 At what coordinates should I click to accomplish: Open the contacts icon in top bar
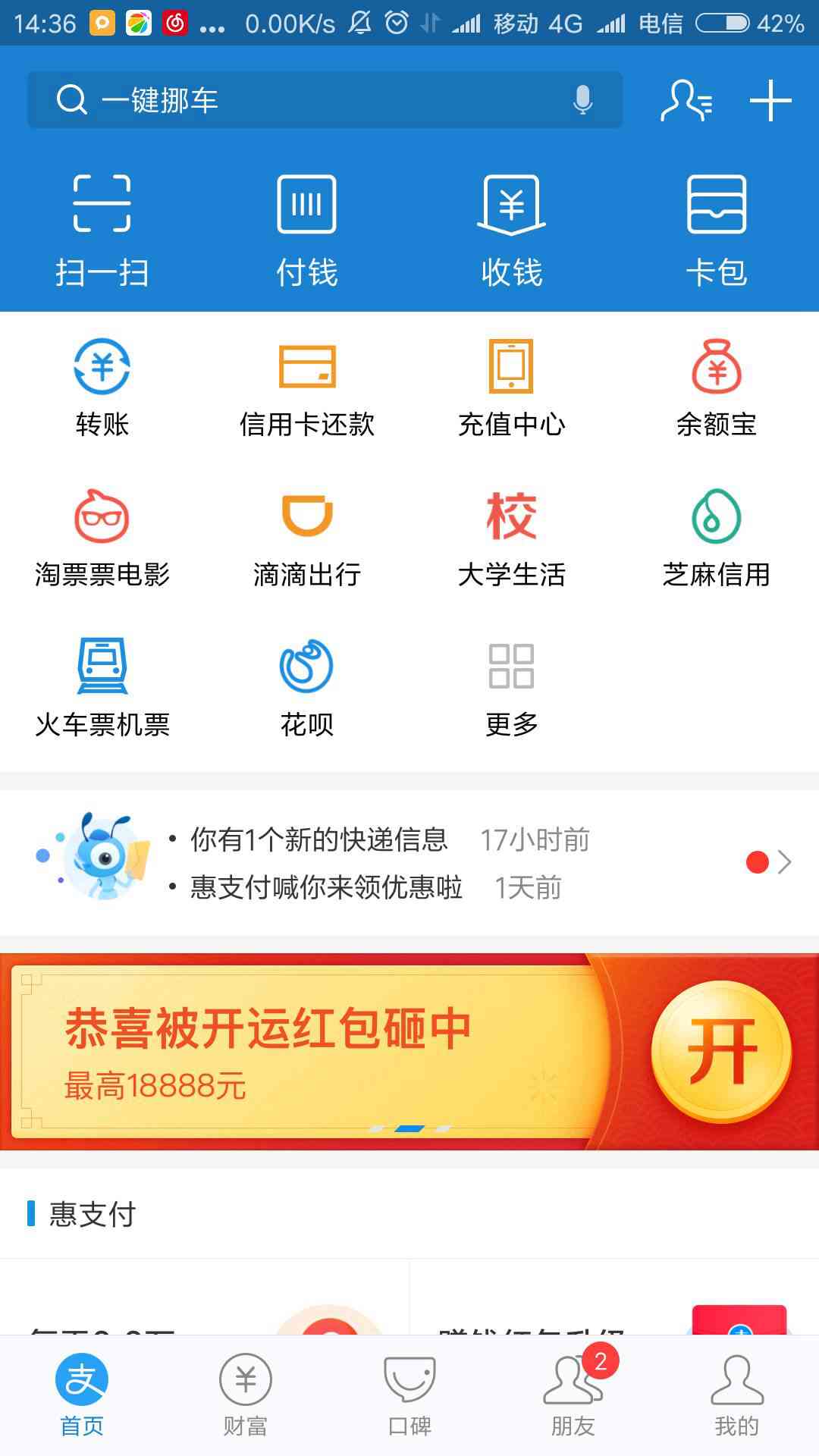coord(686,100)
